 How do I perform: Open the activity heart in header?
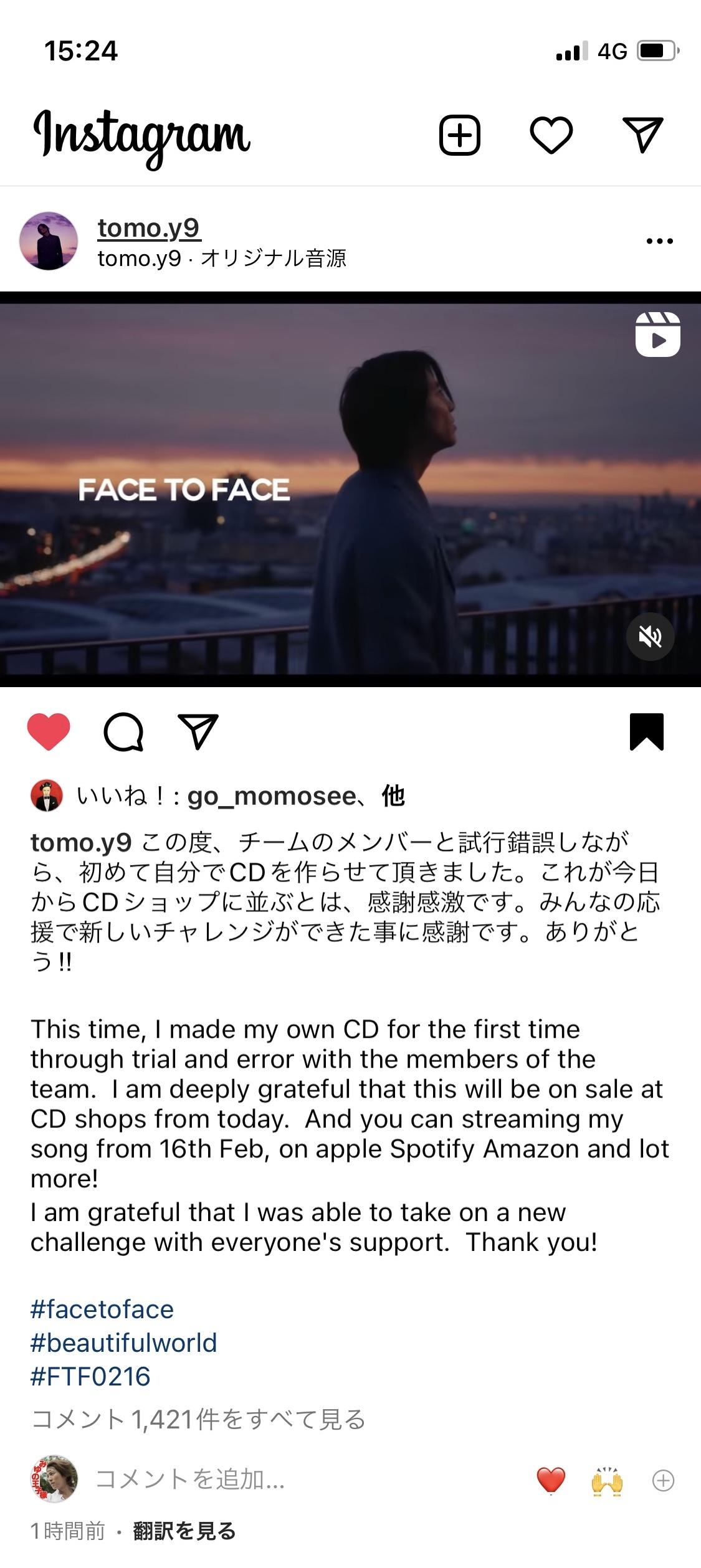coord(551,135)
